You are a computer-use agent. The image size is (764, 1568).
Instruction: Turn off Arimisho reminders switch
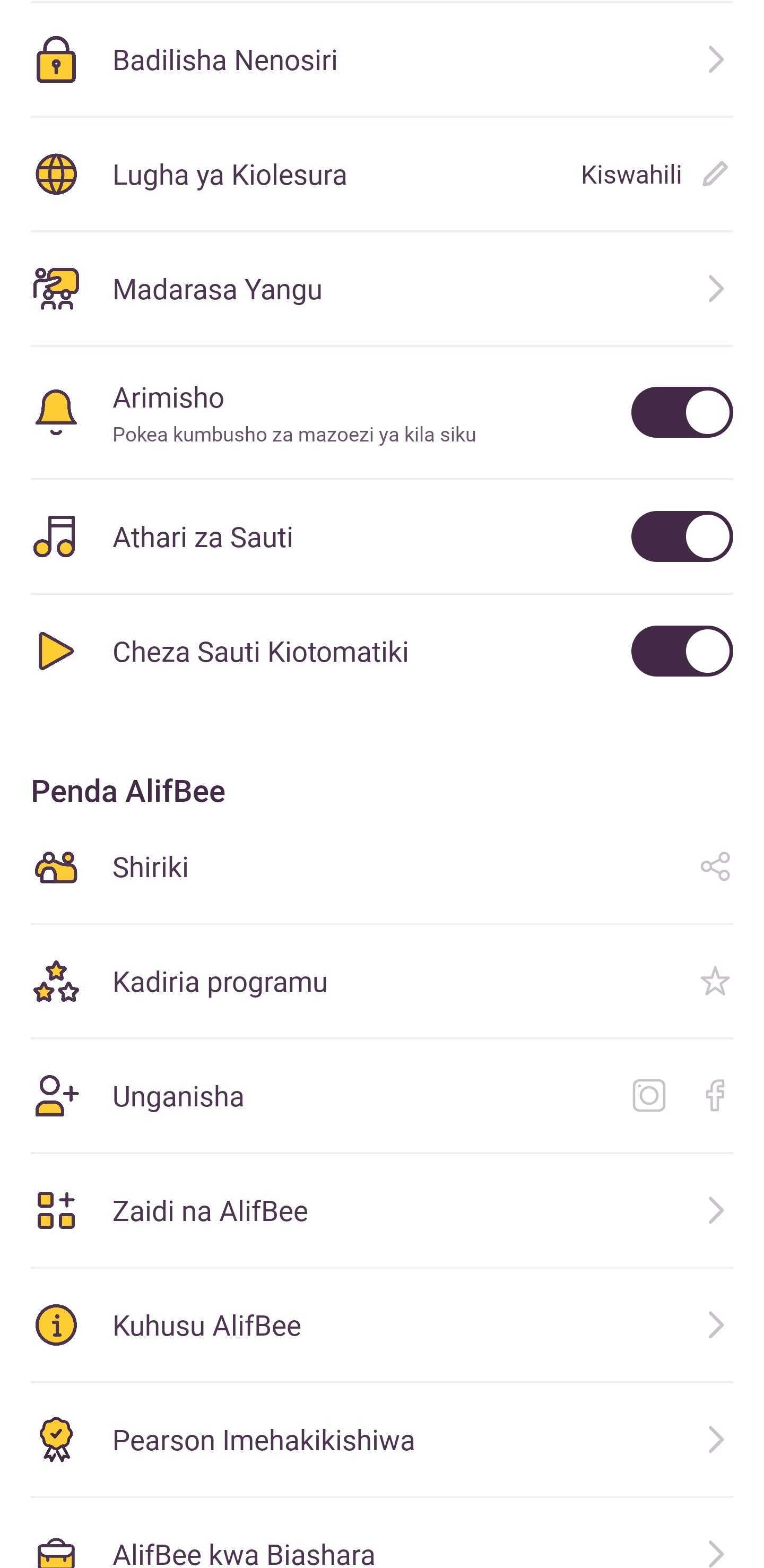pyautogui.click(x=681, y=412)
